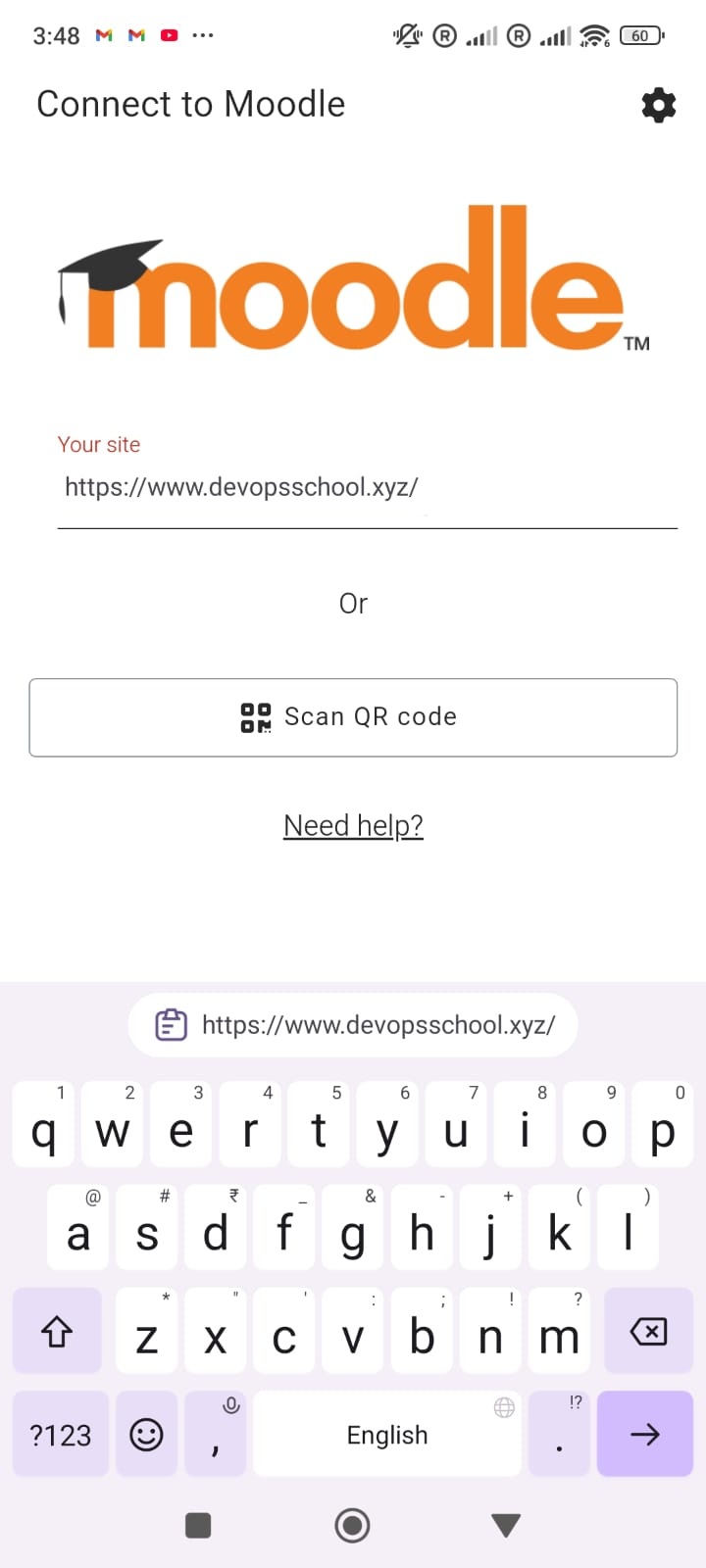Submit with the keyboard arrow key
This screenshot has width=706, height=1568.
645,1434
